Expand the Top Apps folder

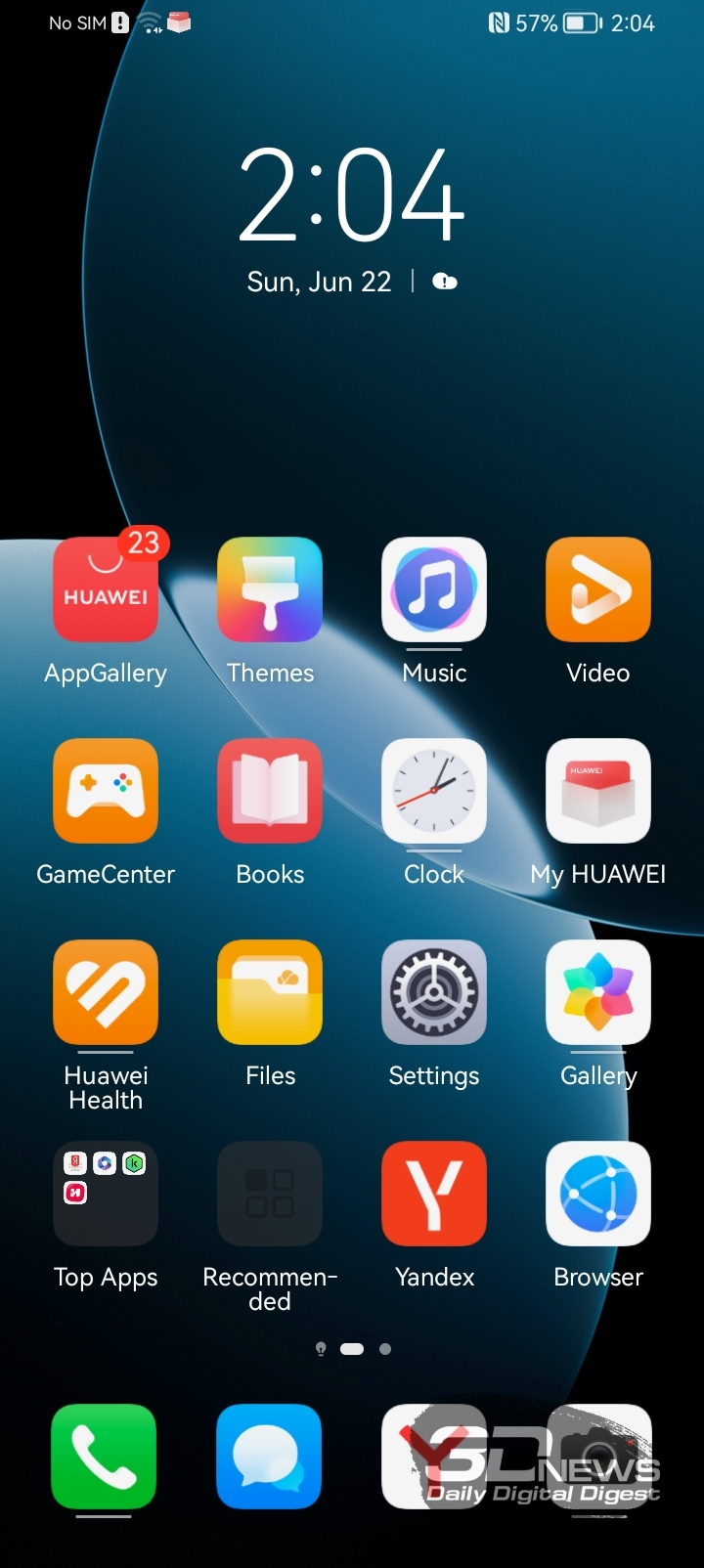[x=106, y=1194]
